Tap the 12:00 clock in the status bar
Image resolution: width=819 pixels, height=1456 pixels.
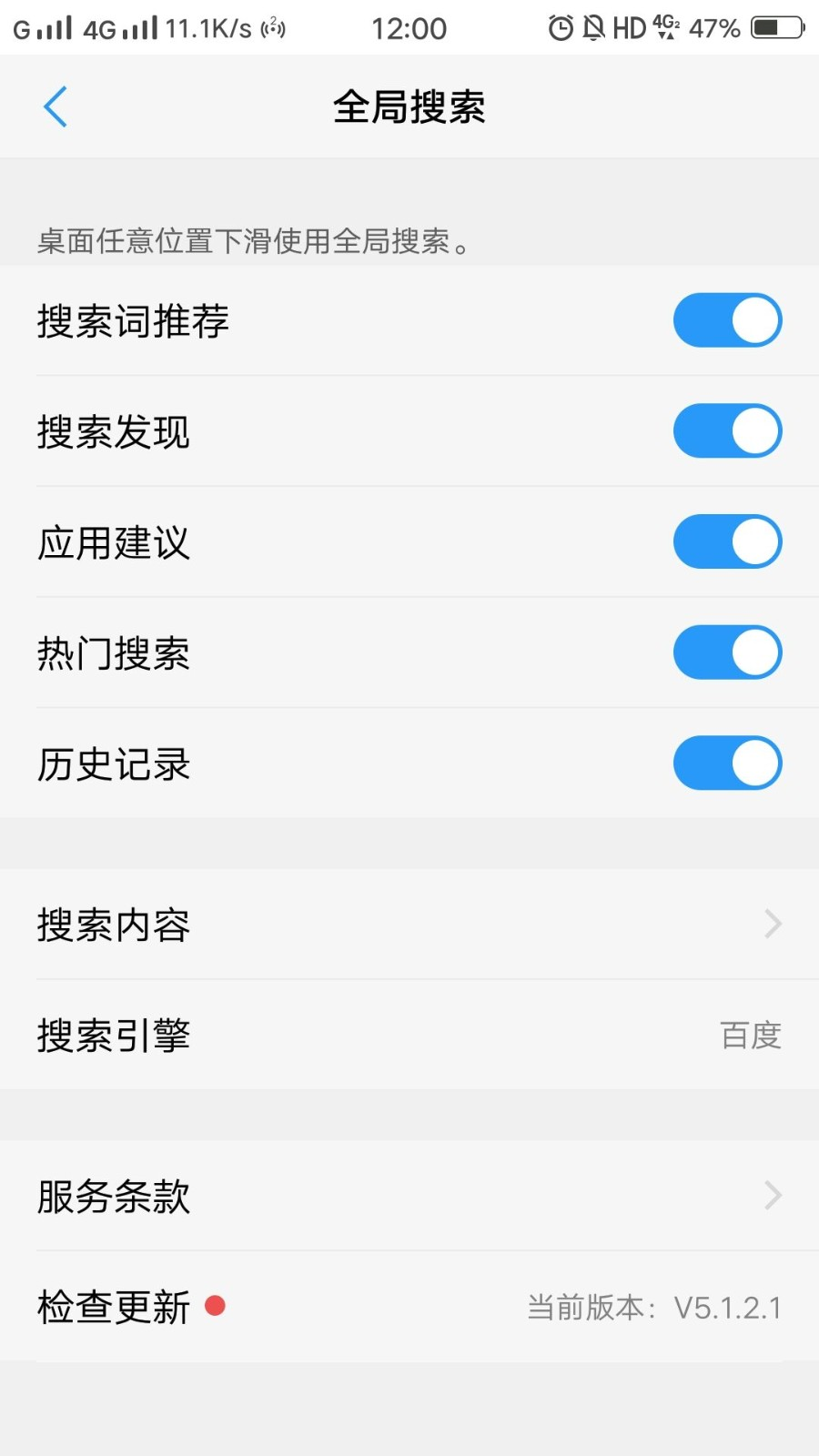(x=409, y=28)
